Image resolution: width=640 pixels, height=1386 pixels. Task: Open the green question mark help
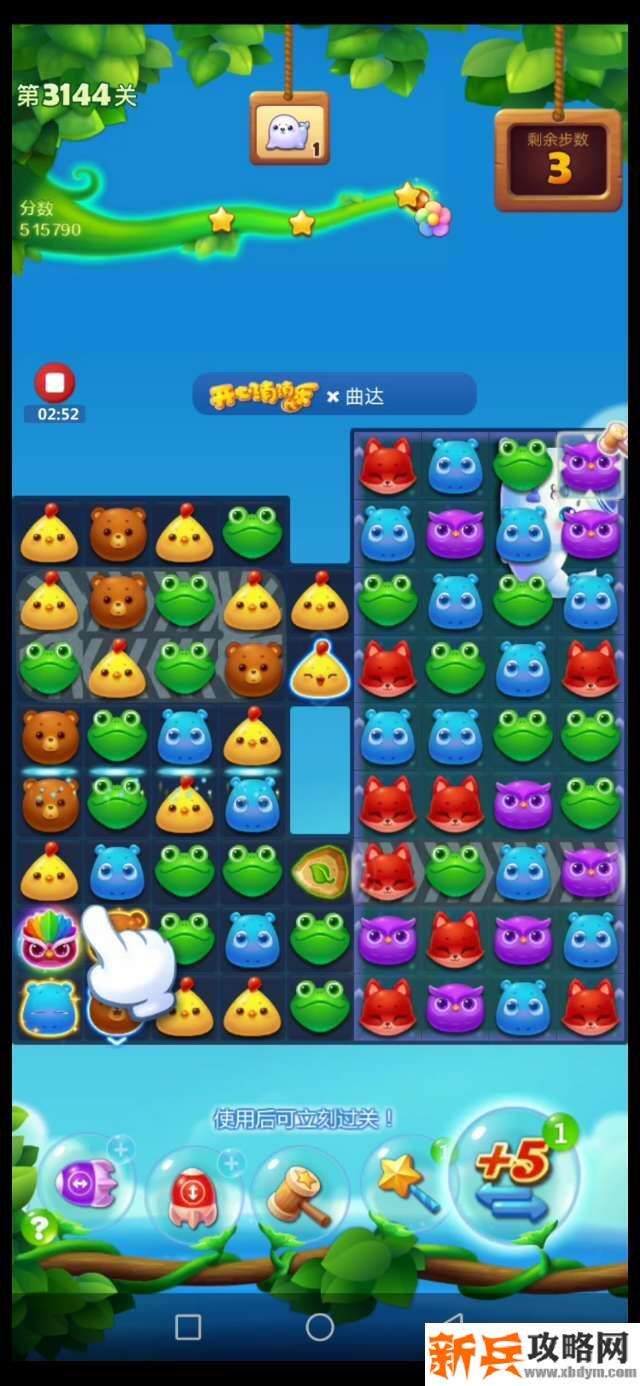tap(39, 1227)
